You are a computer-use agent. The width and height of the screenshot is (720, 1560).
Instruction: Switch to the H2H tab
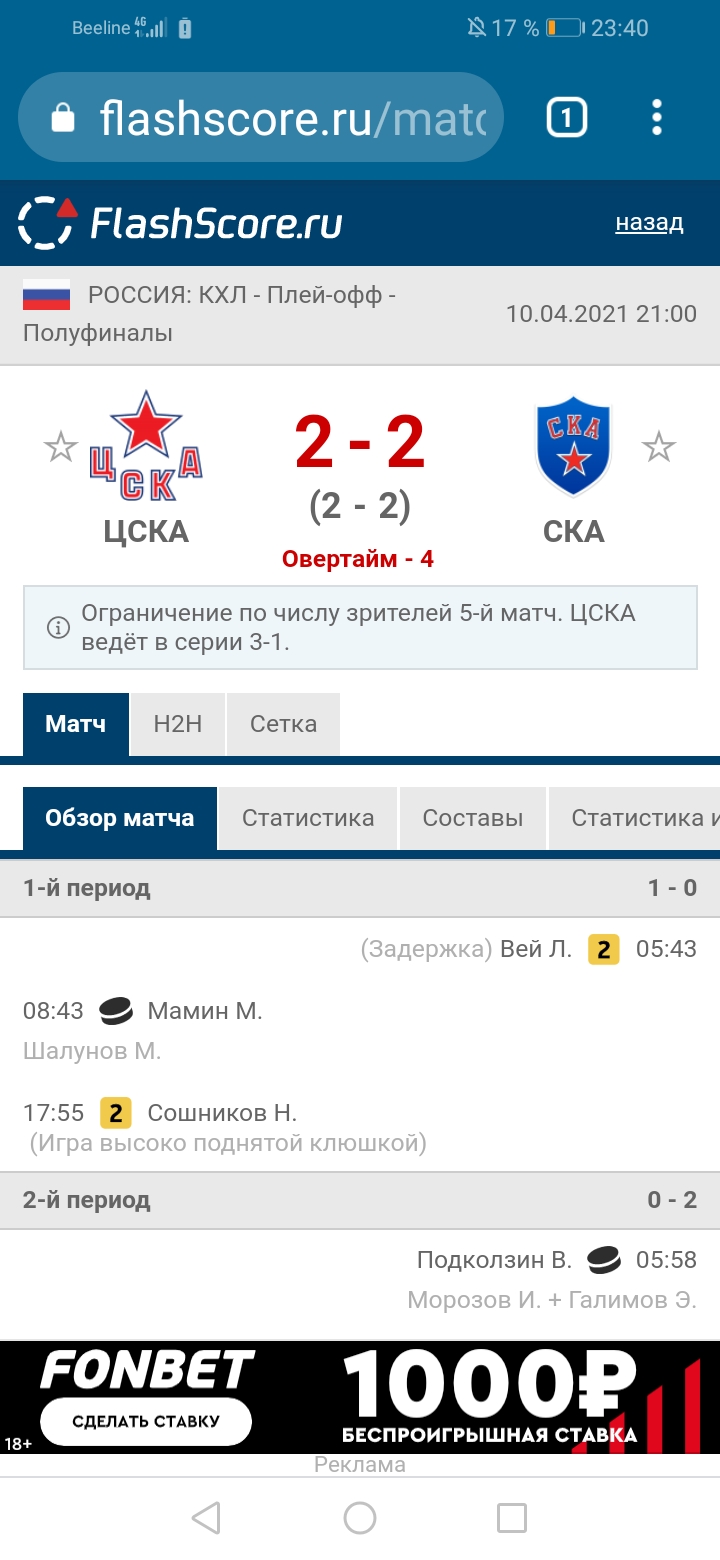178,724
